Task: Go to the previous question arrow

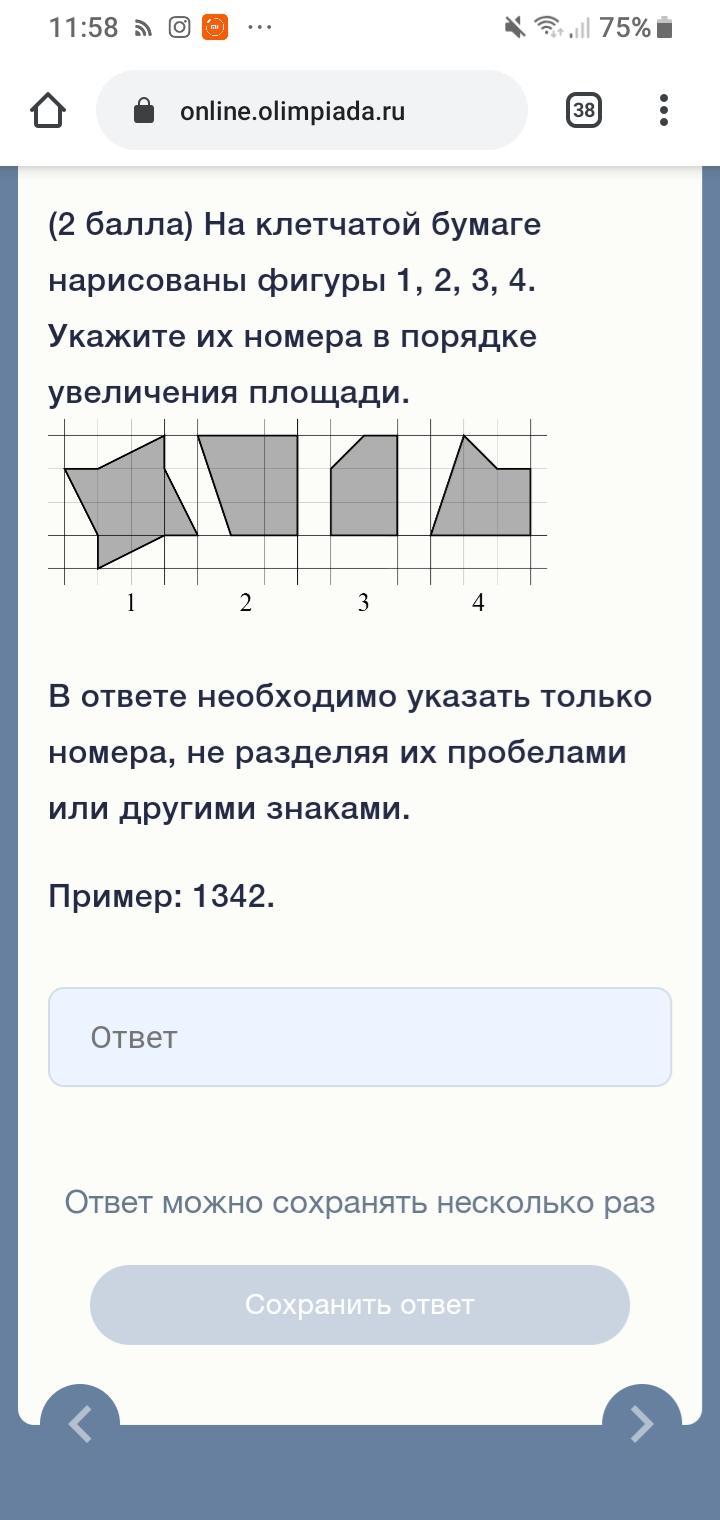Action: [x=80, y=1422]
